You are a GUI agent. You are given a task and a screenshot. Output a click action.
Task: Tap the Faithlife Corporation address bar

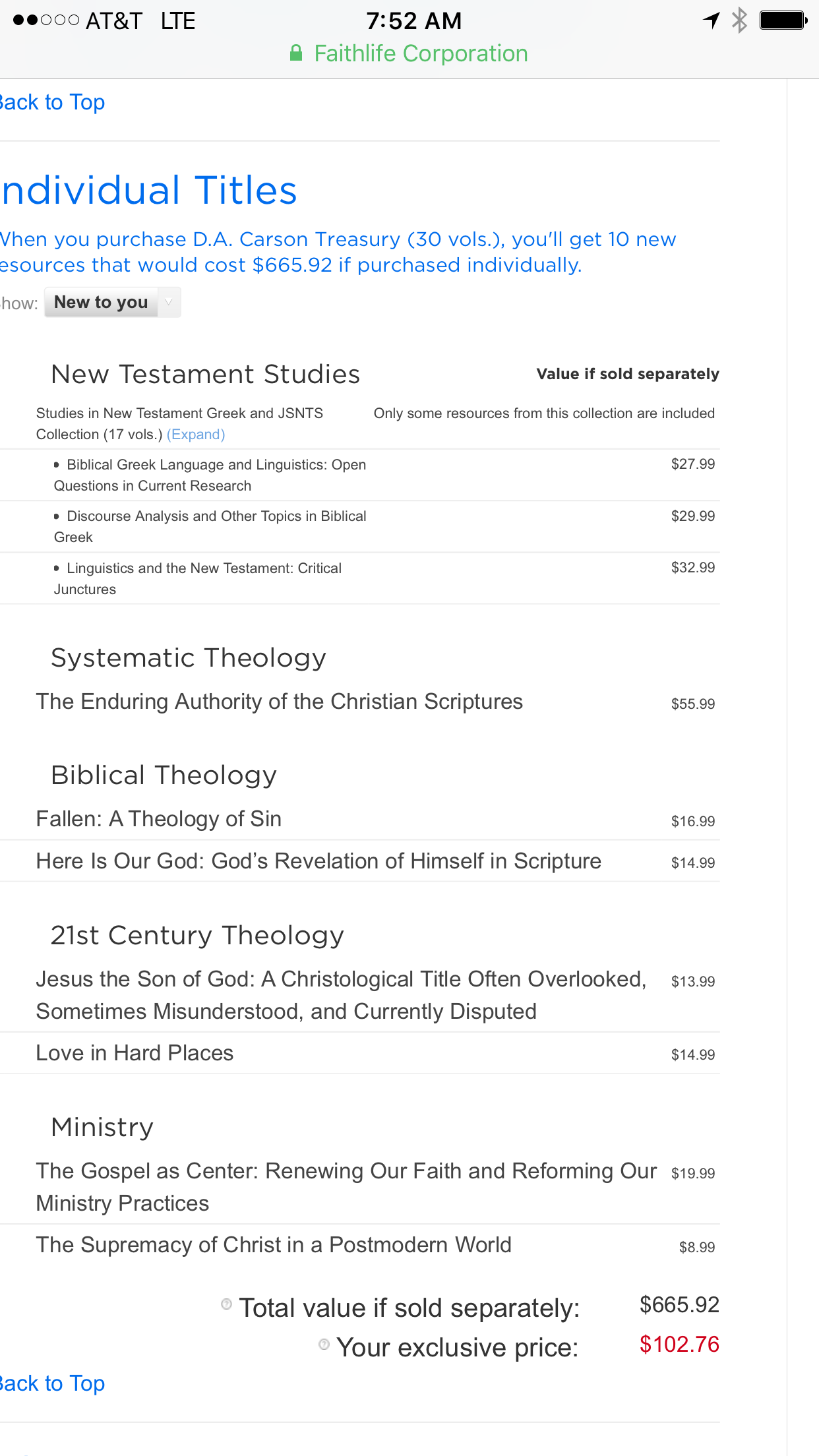409,53
